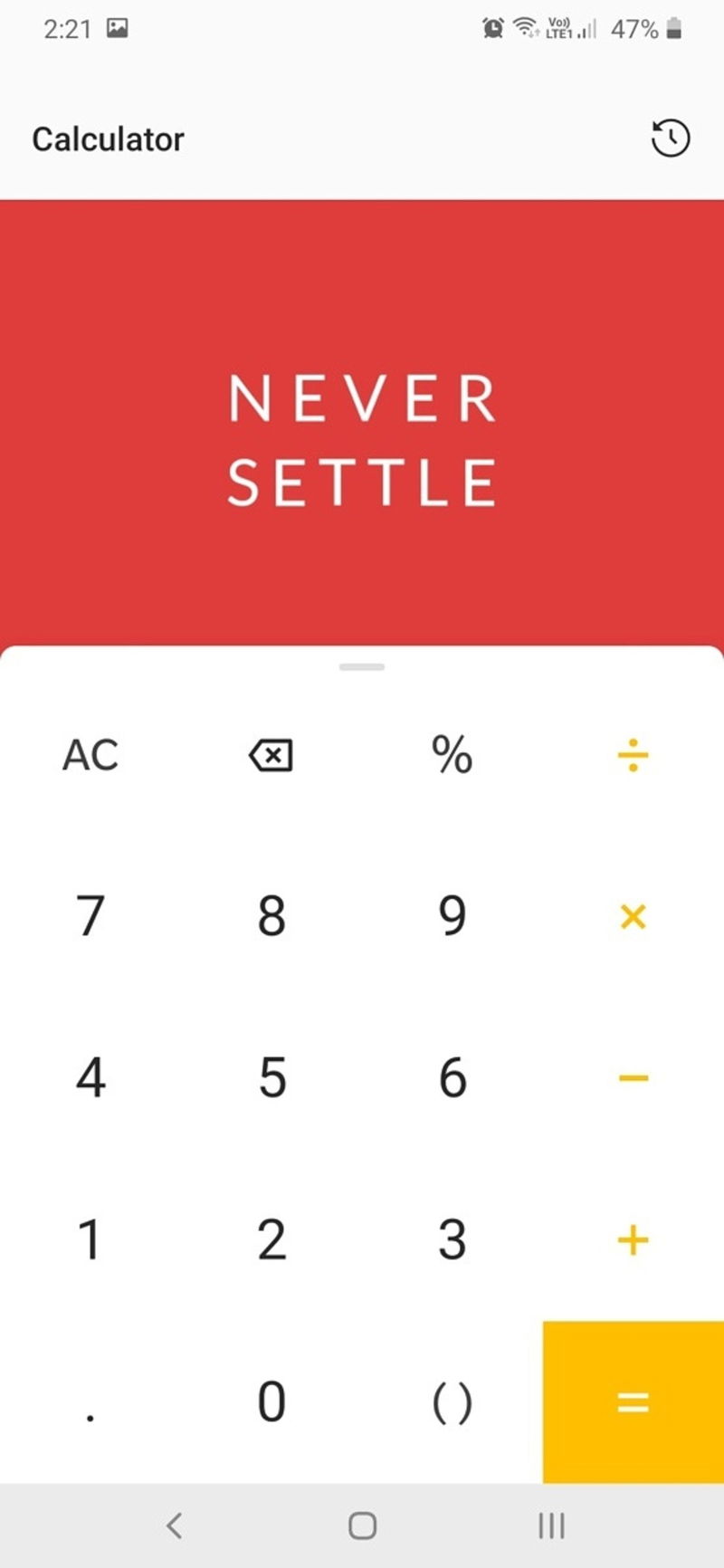Tap the subtraction key
Screen dimensions: 724x1568
(633, 1076)
